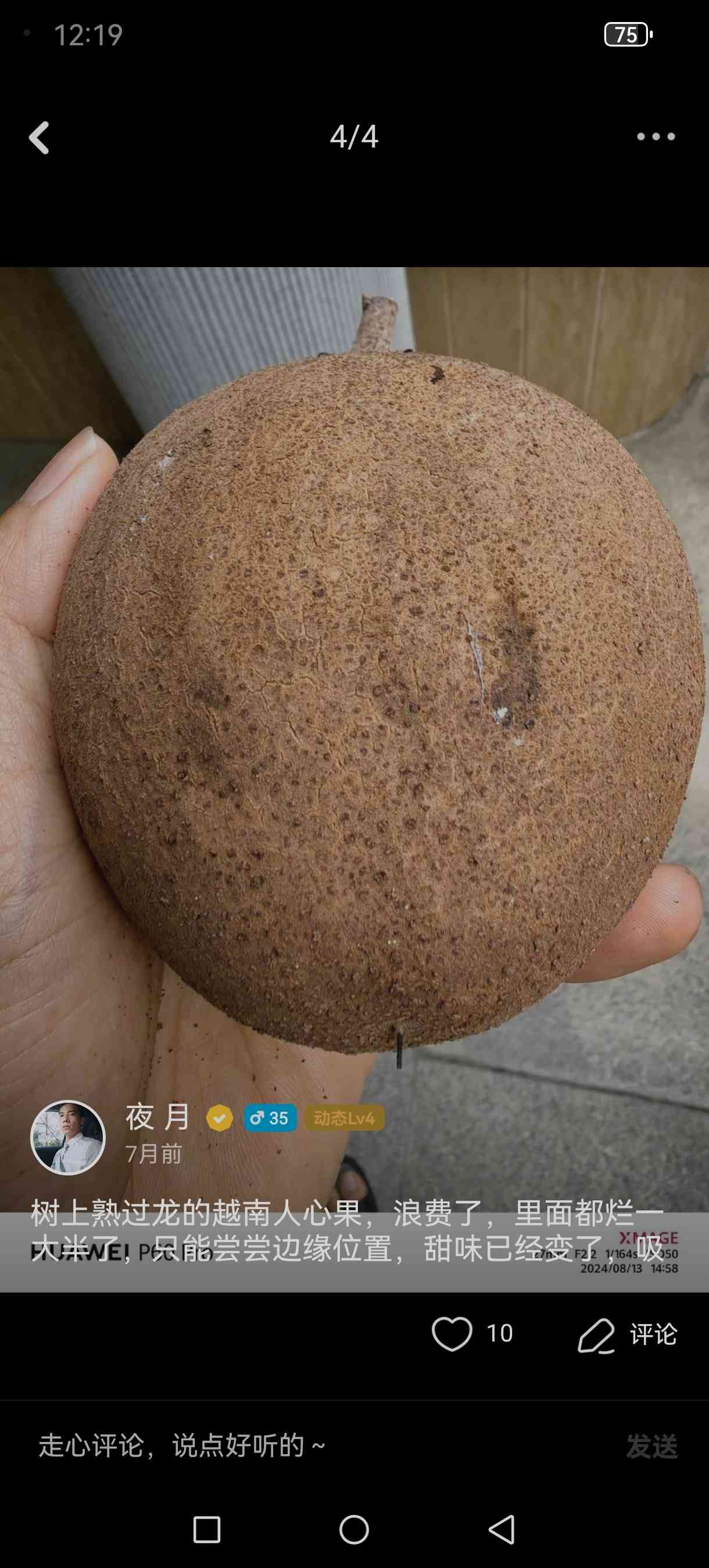
Task: Tap the 评论 comment button
Action: 627,1335
